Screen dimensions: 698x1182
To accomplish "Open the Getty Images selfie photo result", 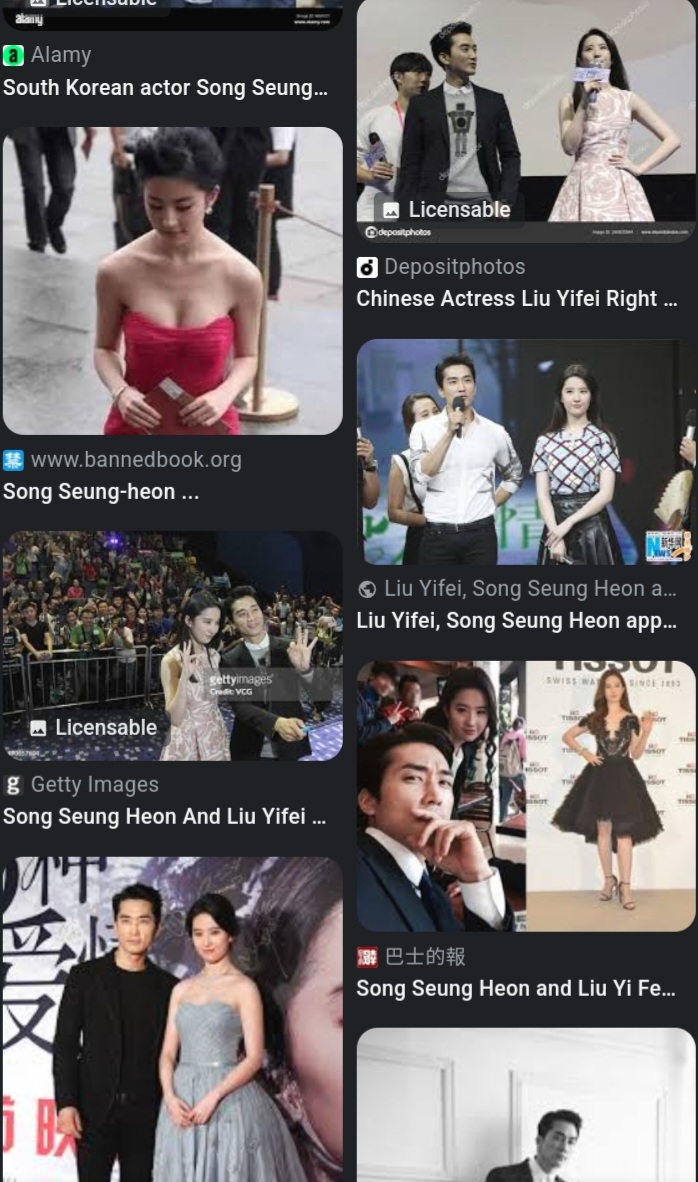I will pyautogui.click(x=172, y=645).
